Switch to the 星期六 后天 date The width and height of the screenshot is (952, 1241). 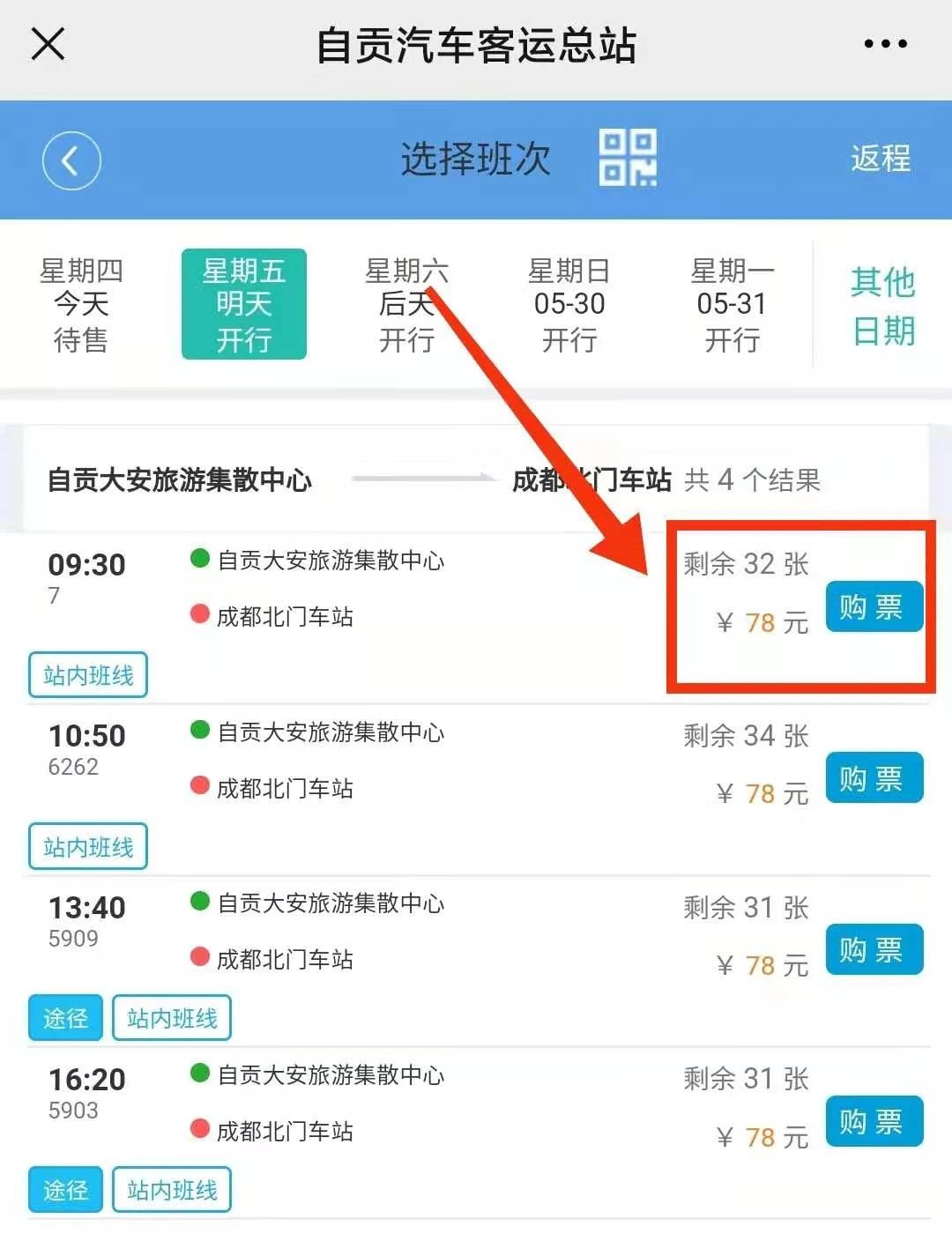click(406, 304)
